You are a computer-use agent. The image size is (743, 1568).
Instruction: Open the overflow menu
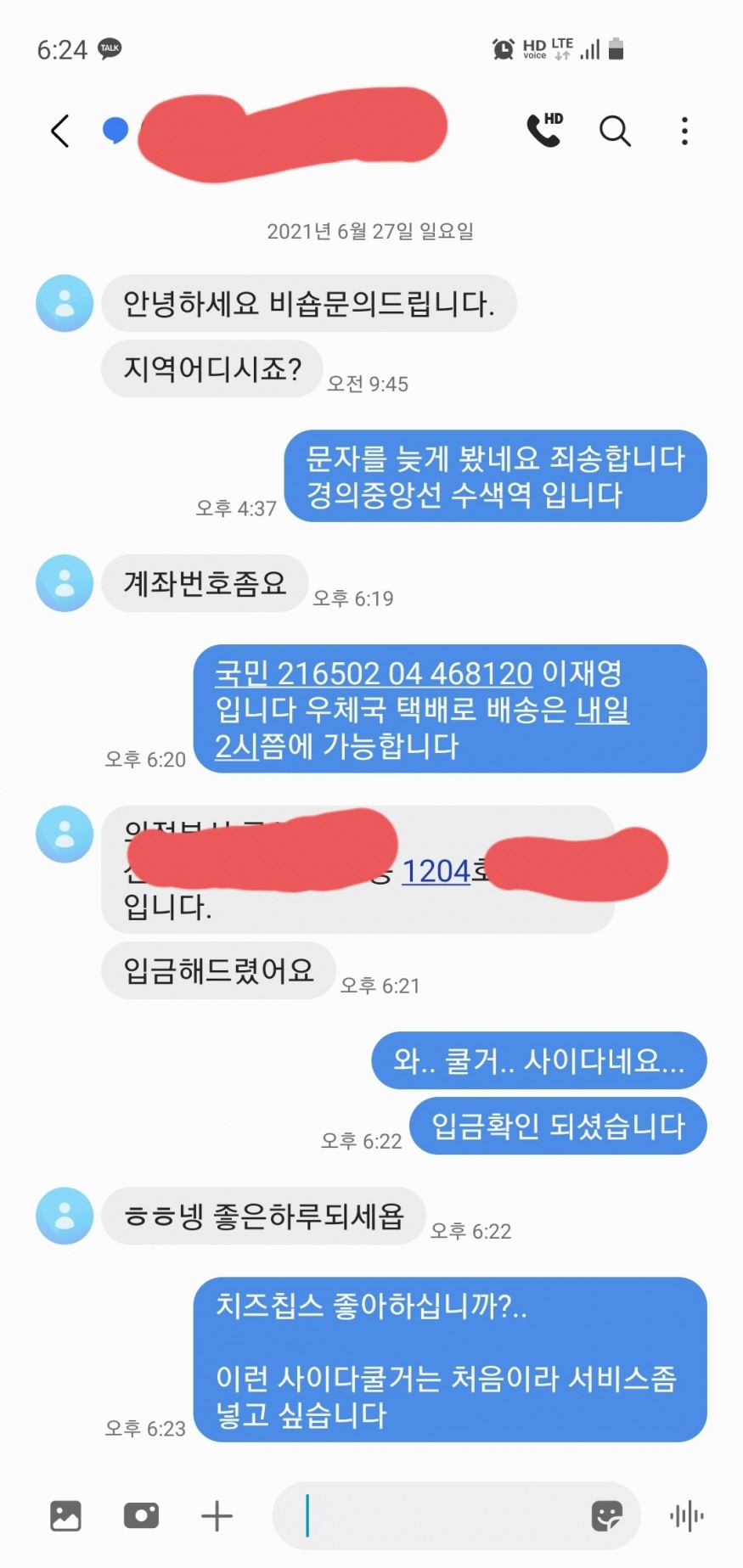pyautogui.click(x=684, y=132)
